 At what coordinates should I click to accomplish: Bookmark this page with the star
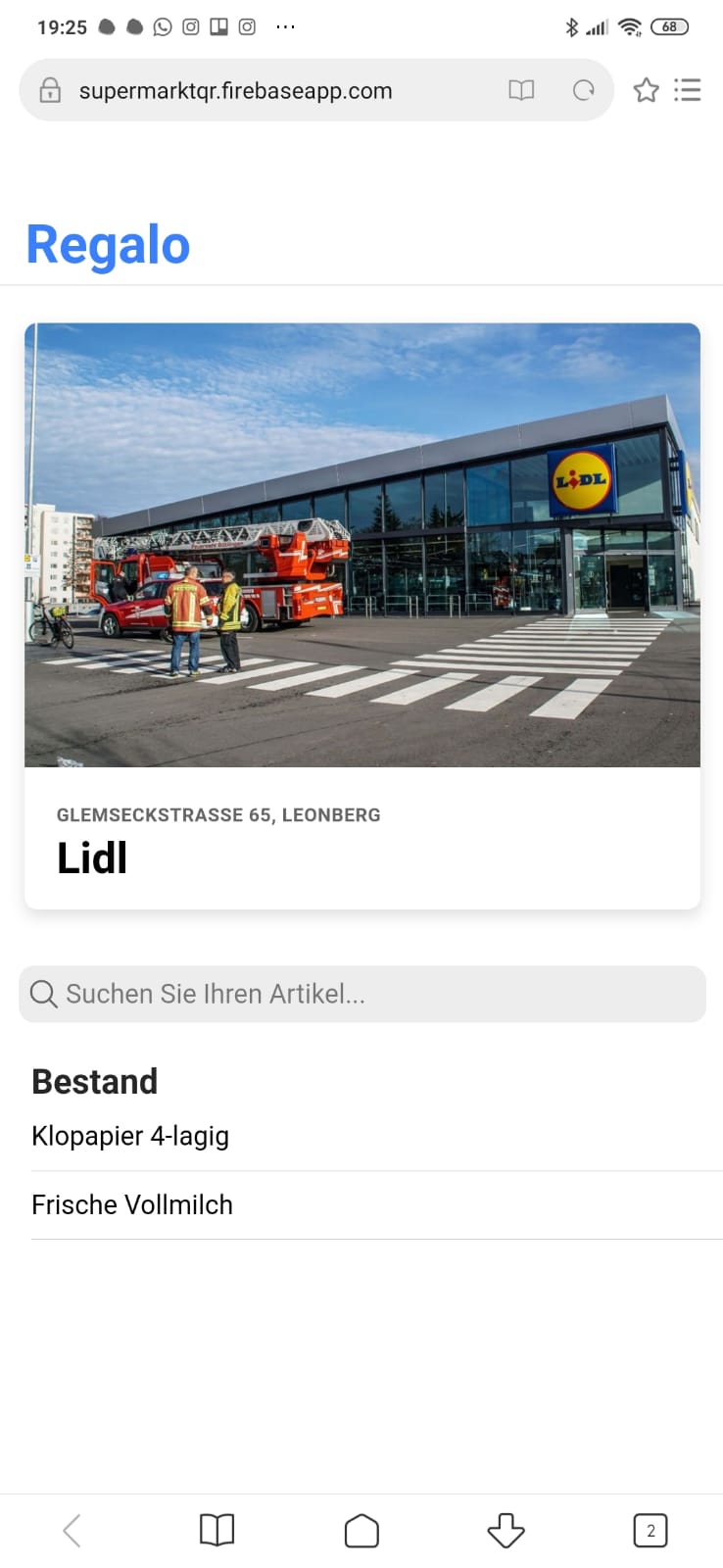[x=646, y=91]
